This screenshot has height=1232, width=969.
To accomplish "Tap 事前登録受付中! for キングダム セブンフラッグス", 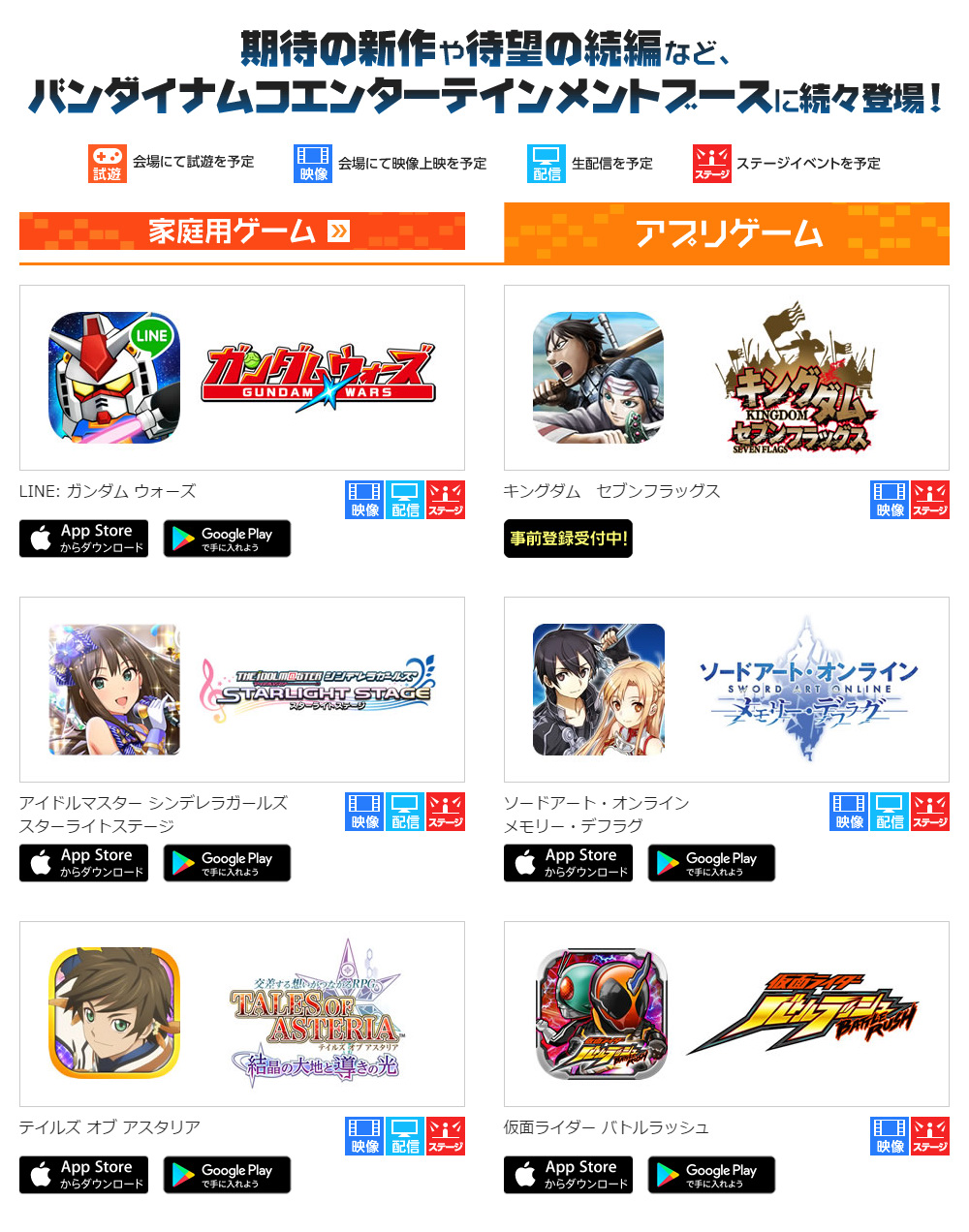I will tap(569, 539).
